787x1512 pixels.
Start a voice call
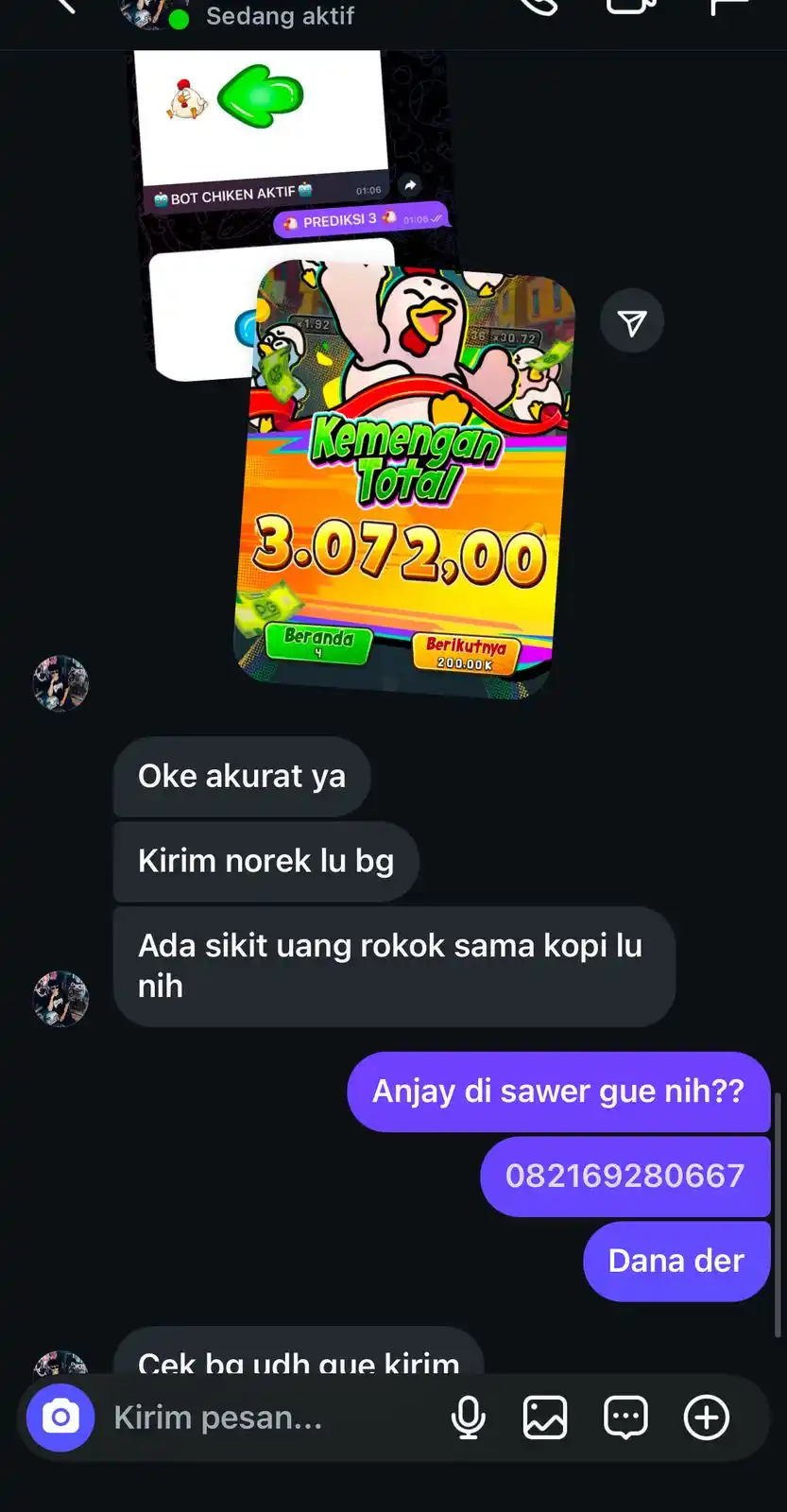tap(541, 6)
